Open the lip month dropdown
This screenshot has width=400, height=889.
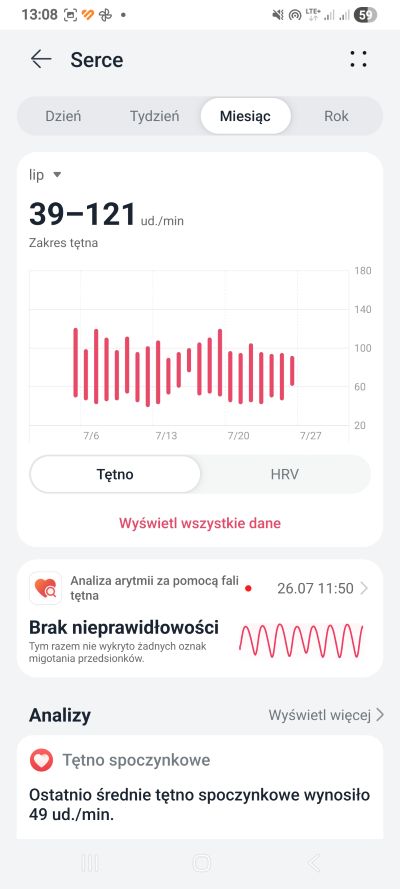coord(45,175)
